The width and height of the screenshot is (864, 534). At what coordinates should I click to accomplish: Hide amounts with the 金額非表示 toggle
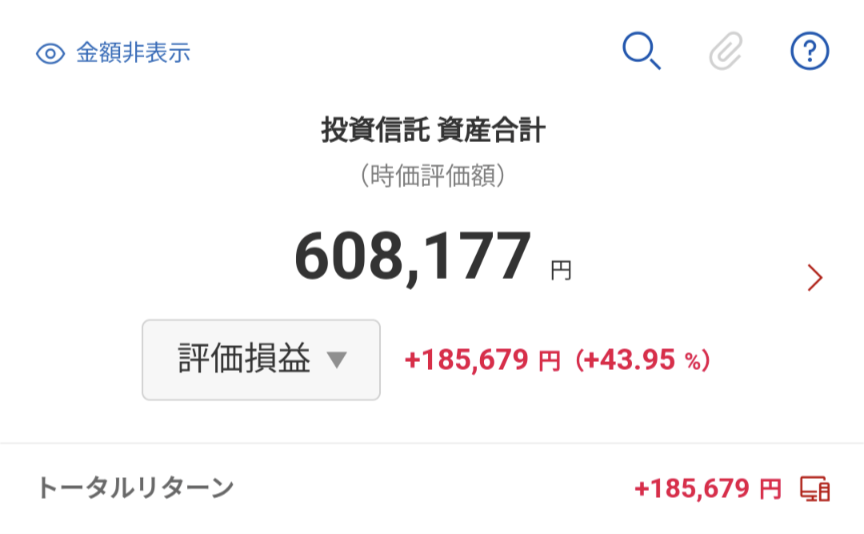click(113, 53)
